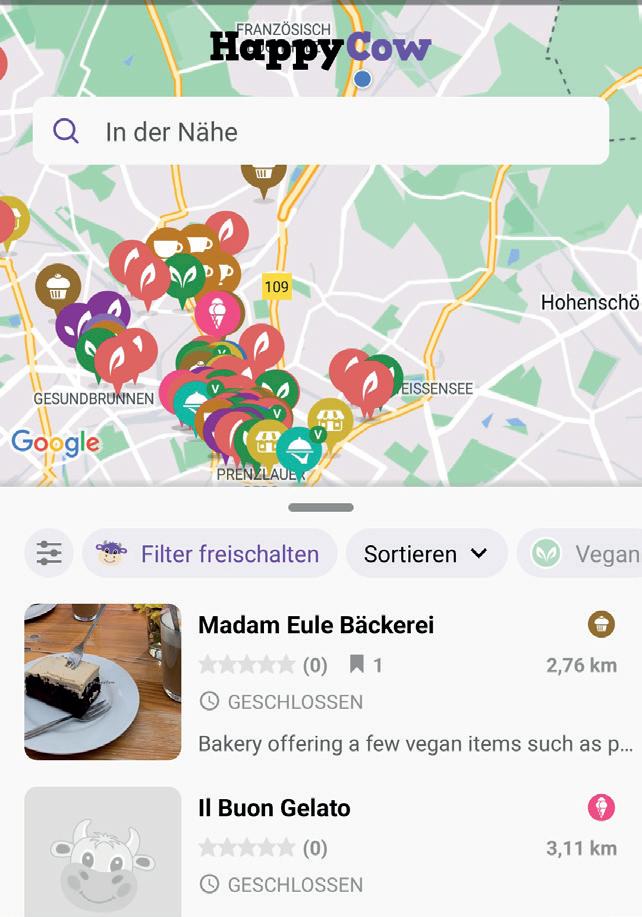Tap the 'Filter freischalten' chip
Screen dimensions: 642x917
(210, 554)
